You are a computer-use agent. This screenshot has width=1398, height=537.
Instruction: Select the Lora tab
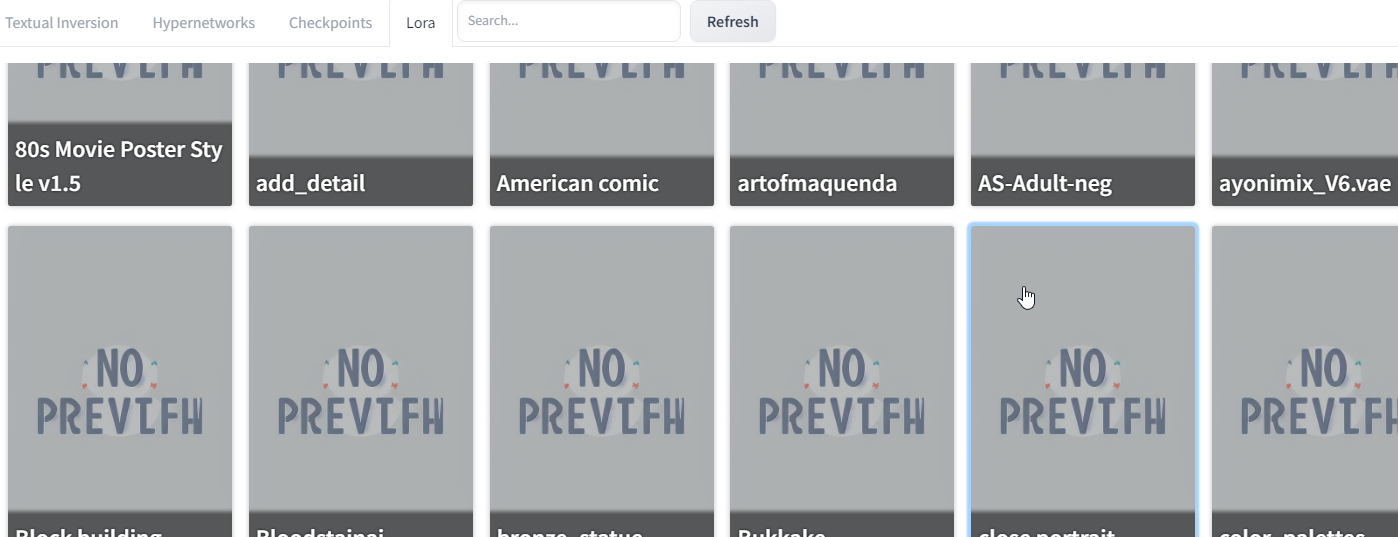[421, 23]
